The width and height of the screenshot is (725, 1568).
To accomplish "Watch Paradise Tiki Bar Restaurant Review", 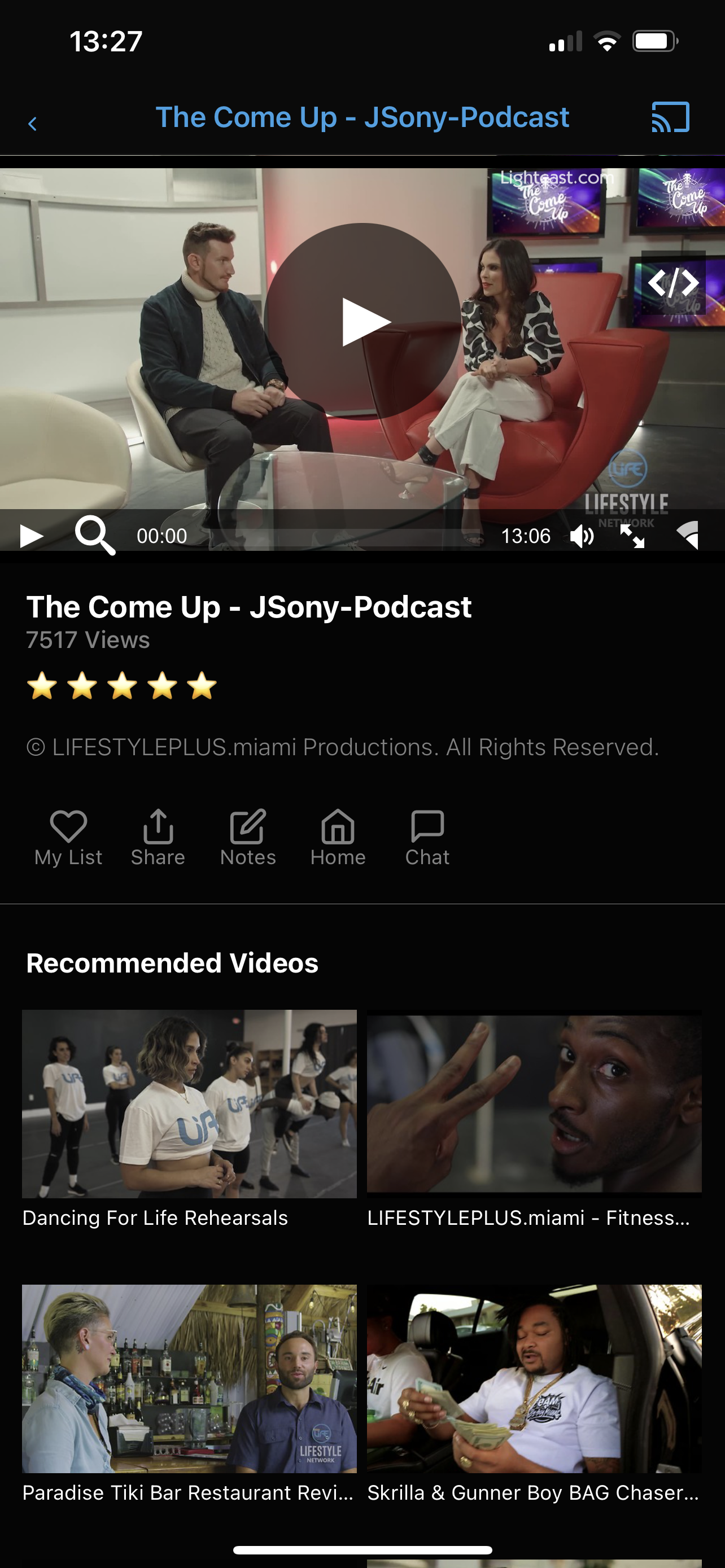I will point(189,1394).
